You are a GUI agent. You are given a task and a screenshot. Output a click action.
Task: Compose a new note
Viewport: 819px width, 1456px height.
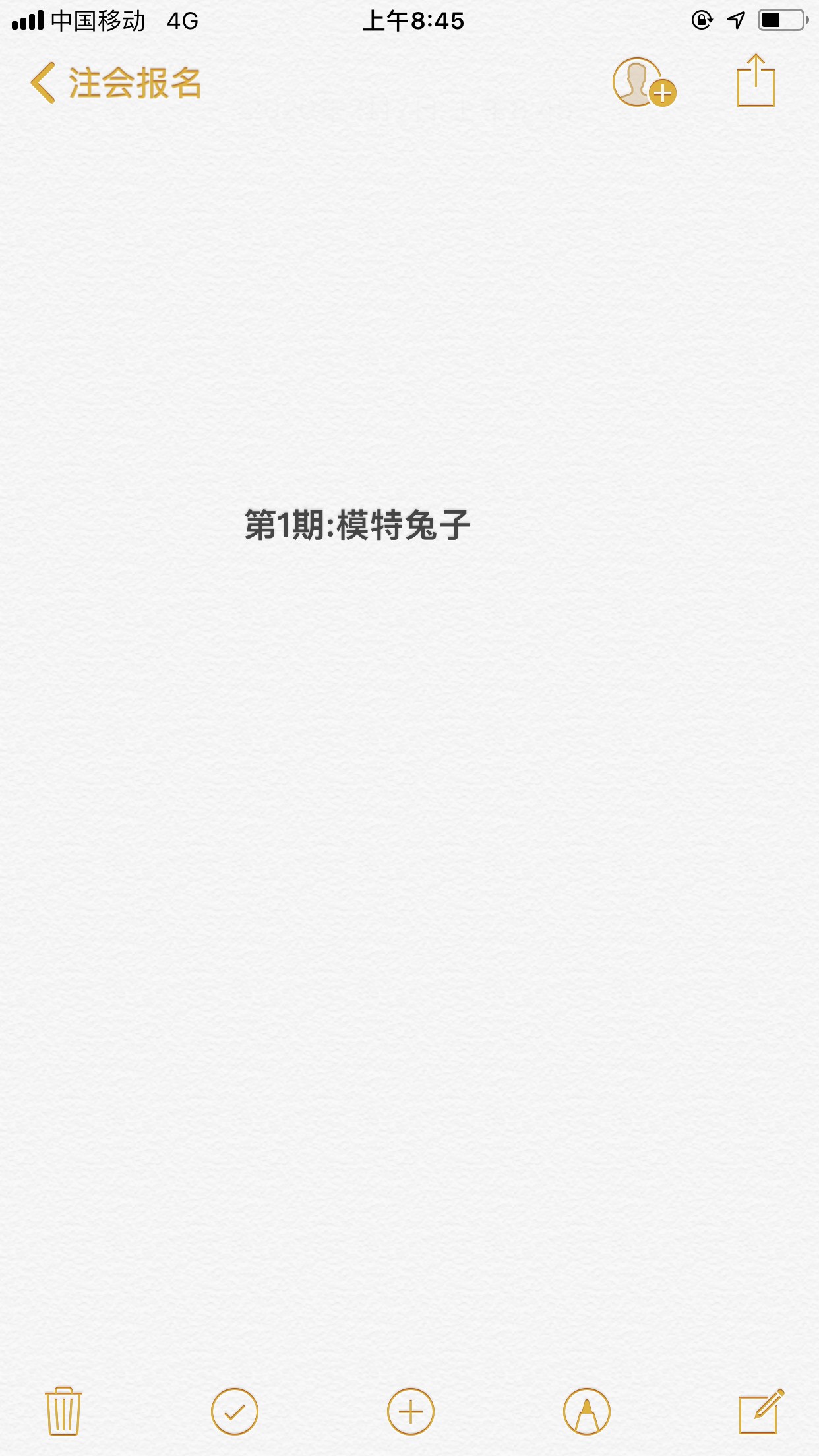tap(760, 1411)
